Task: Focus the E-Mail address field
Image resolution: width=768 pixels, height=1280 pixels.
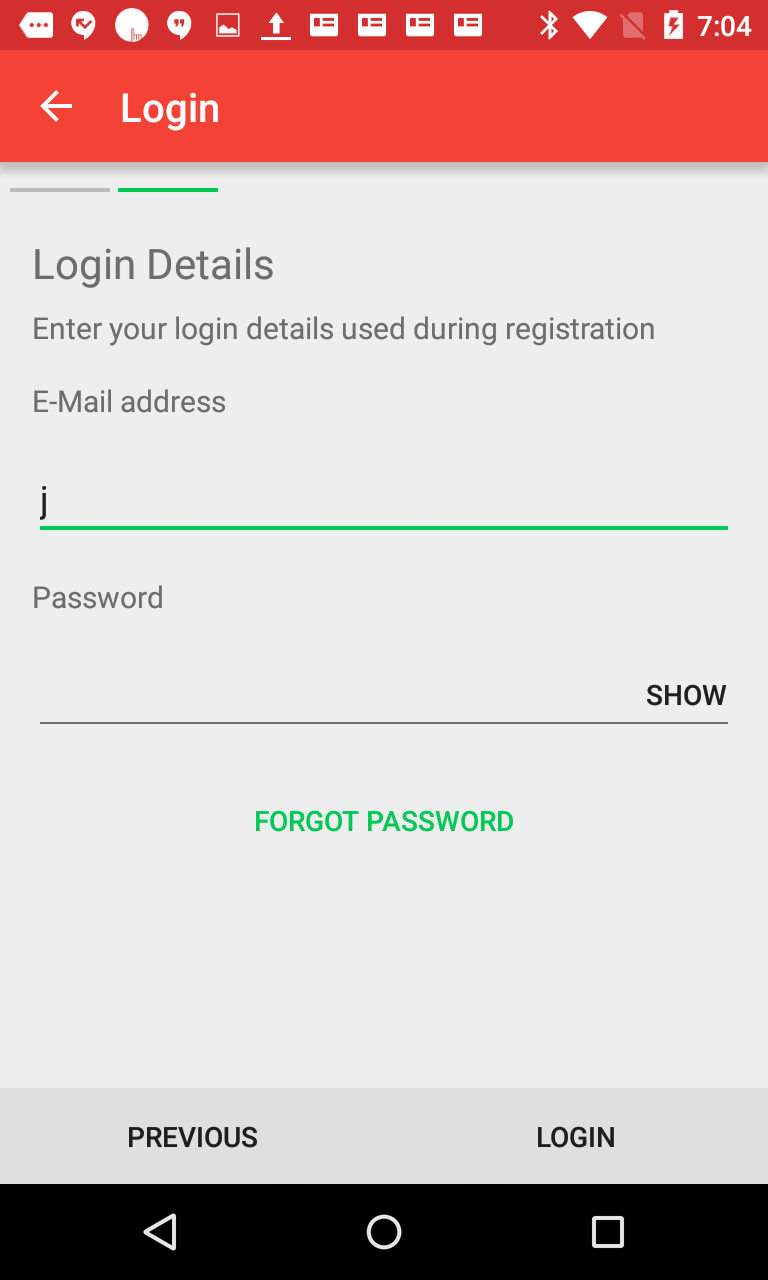Action: click(x=383, y=499)
